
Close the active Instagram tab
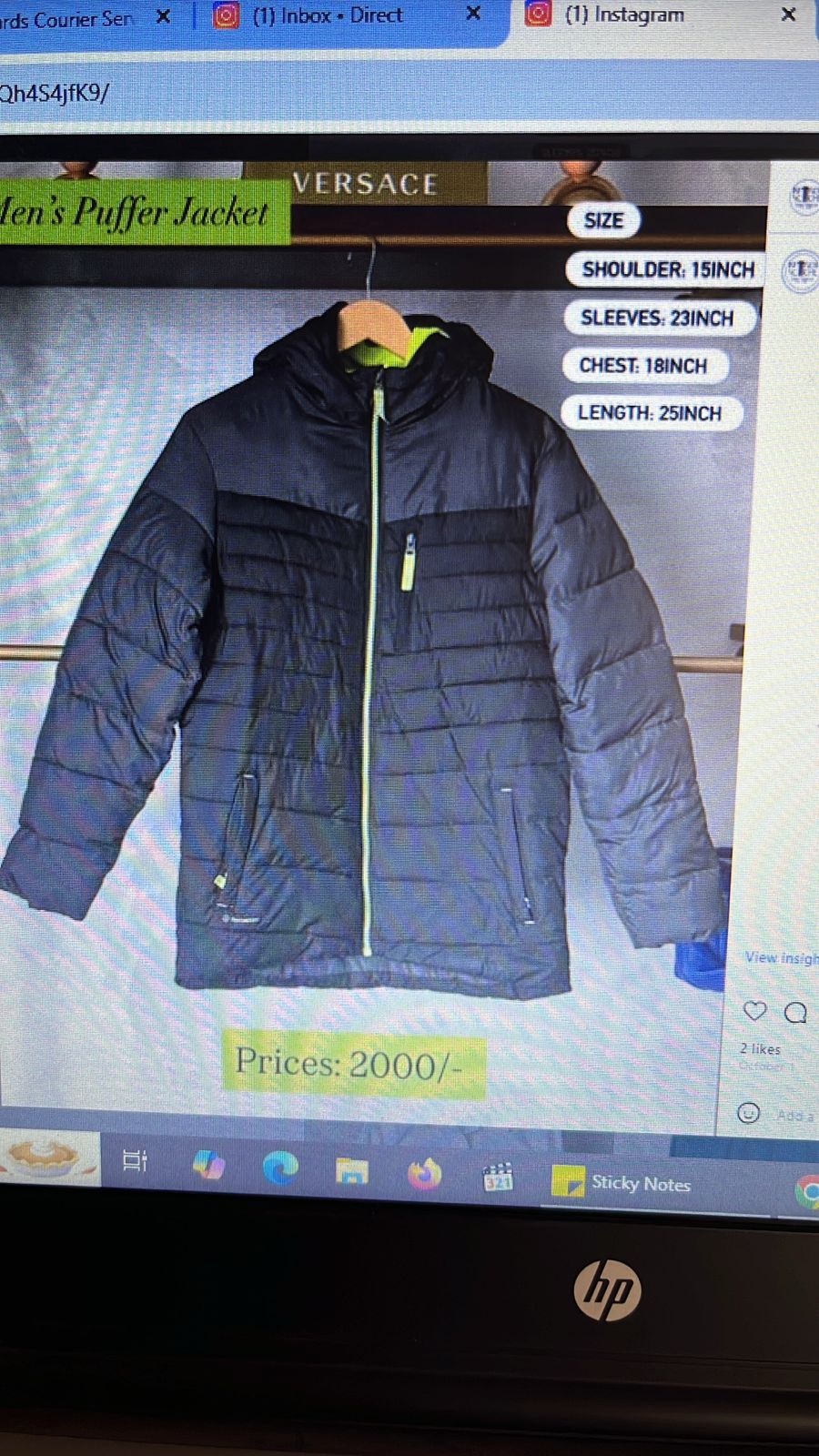tap(788, 15)
